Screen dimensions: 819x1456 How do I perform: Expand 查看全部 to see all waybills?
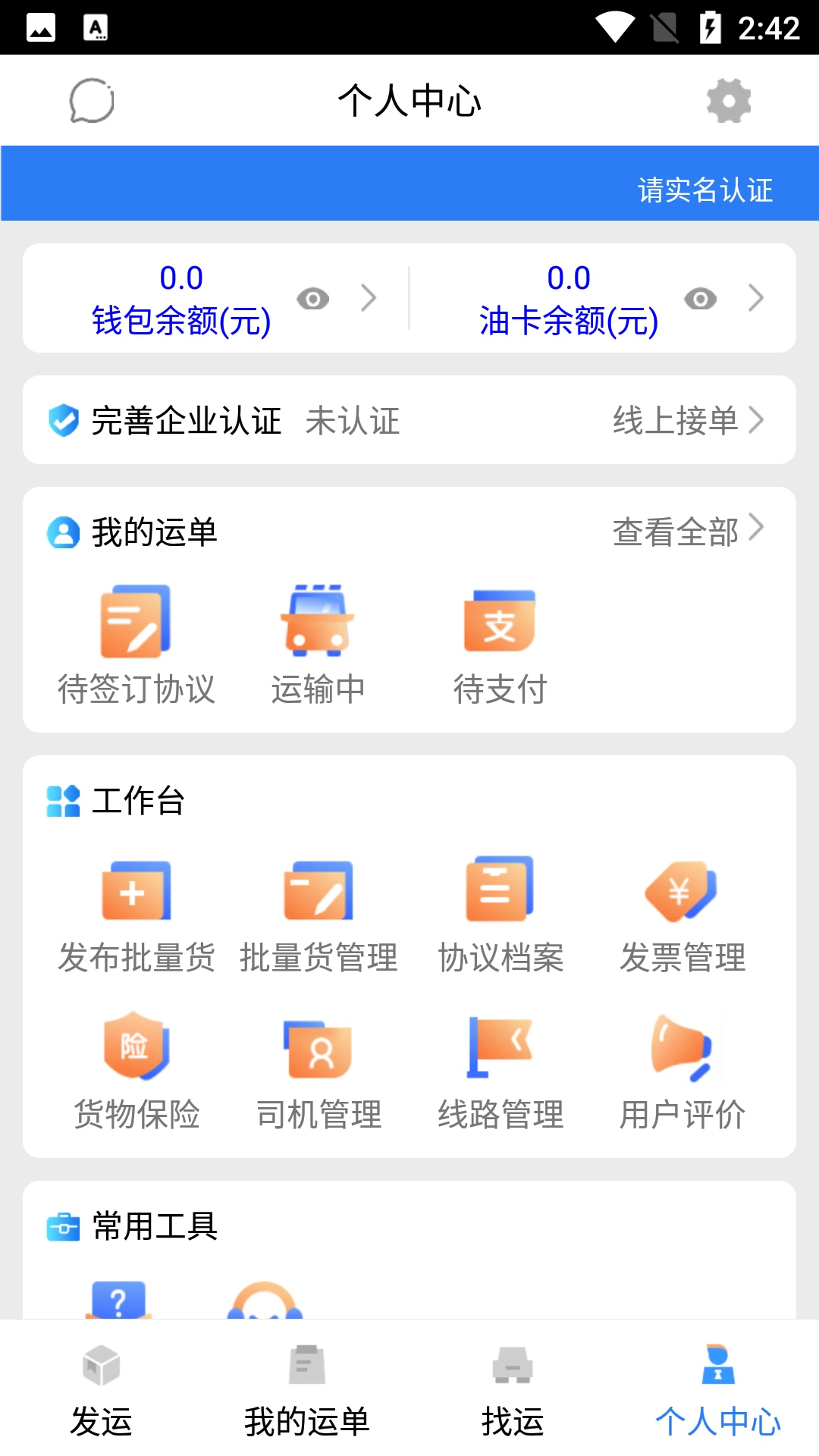(685, 532)
